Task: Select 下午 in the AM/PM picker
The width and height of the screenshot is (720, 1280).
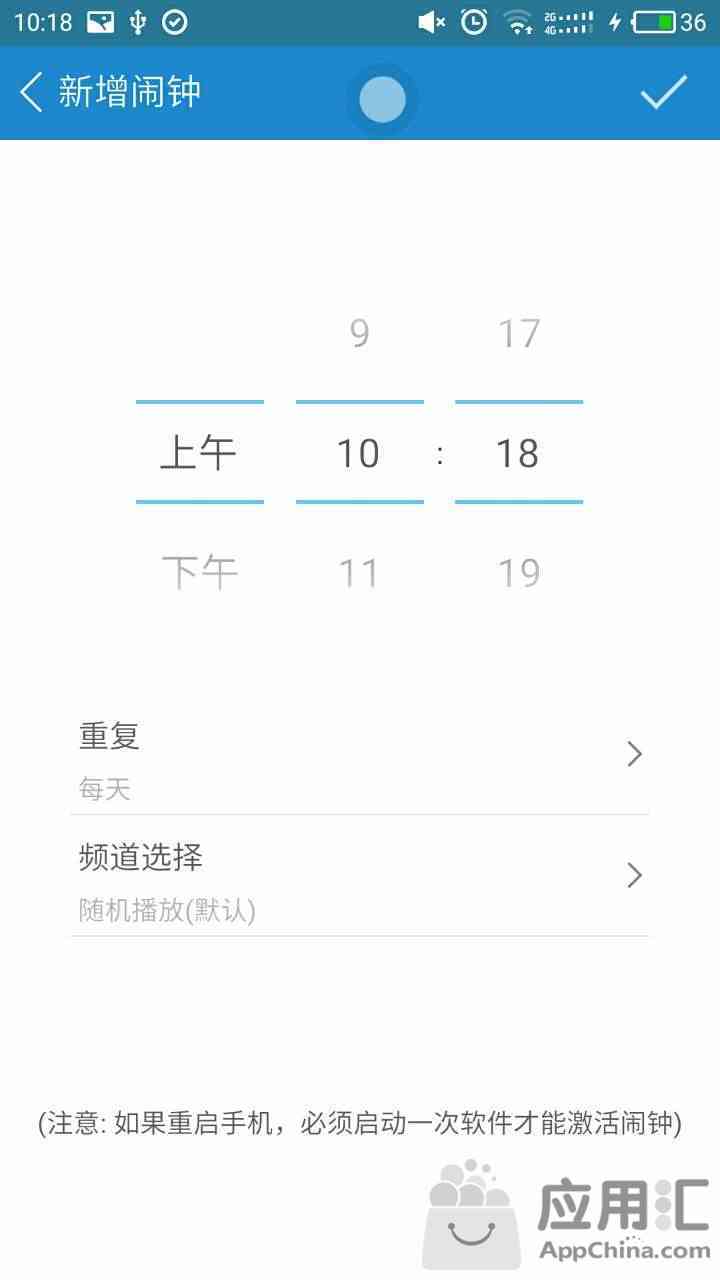Action: click(x=199, y=572)
